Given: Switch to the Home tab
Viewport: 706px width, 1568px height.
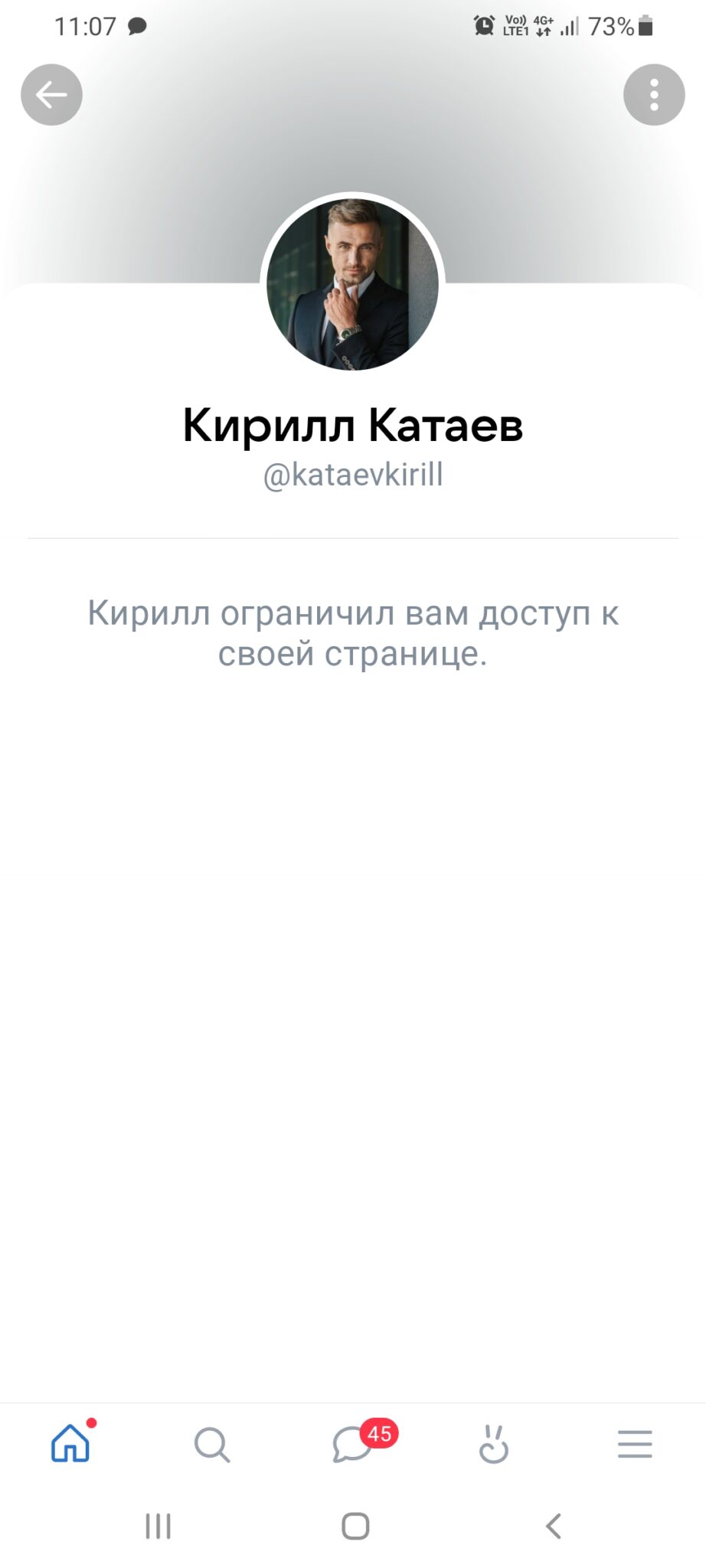Looking at the screenshot, I should tap(70, 1443).
